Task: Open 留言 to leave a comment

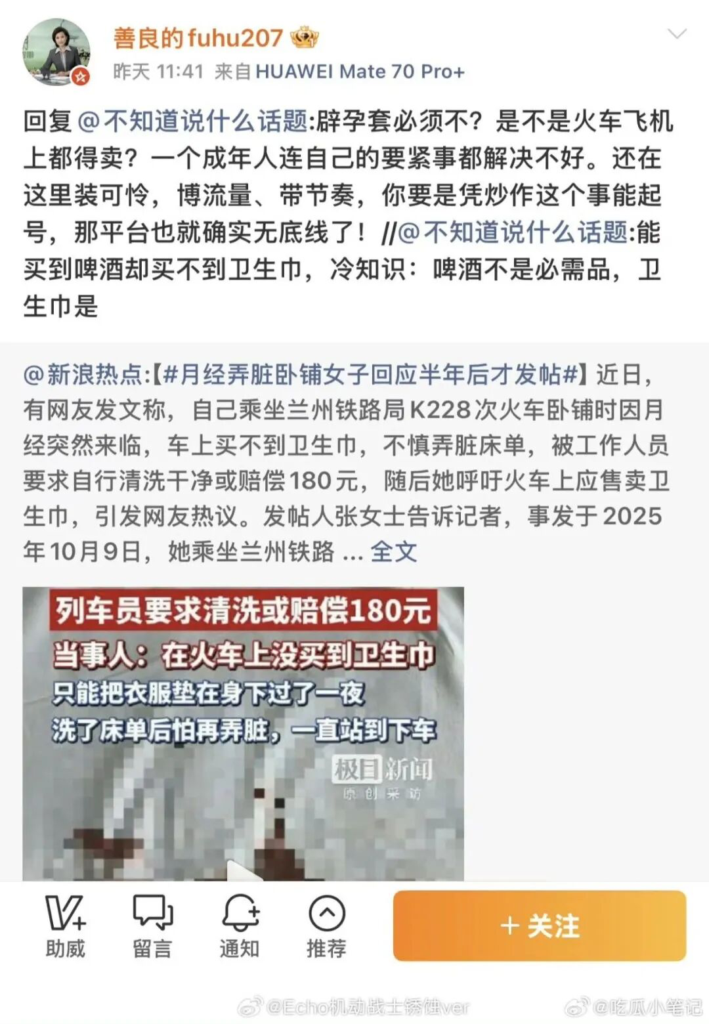Action: coord(152,926)
